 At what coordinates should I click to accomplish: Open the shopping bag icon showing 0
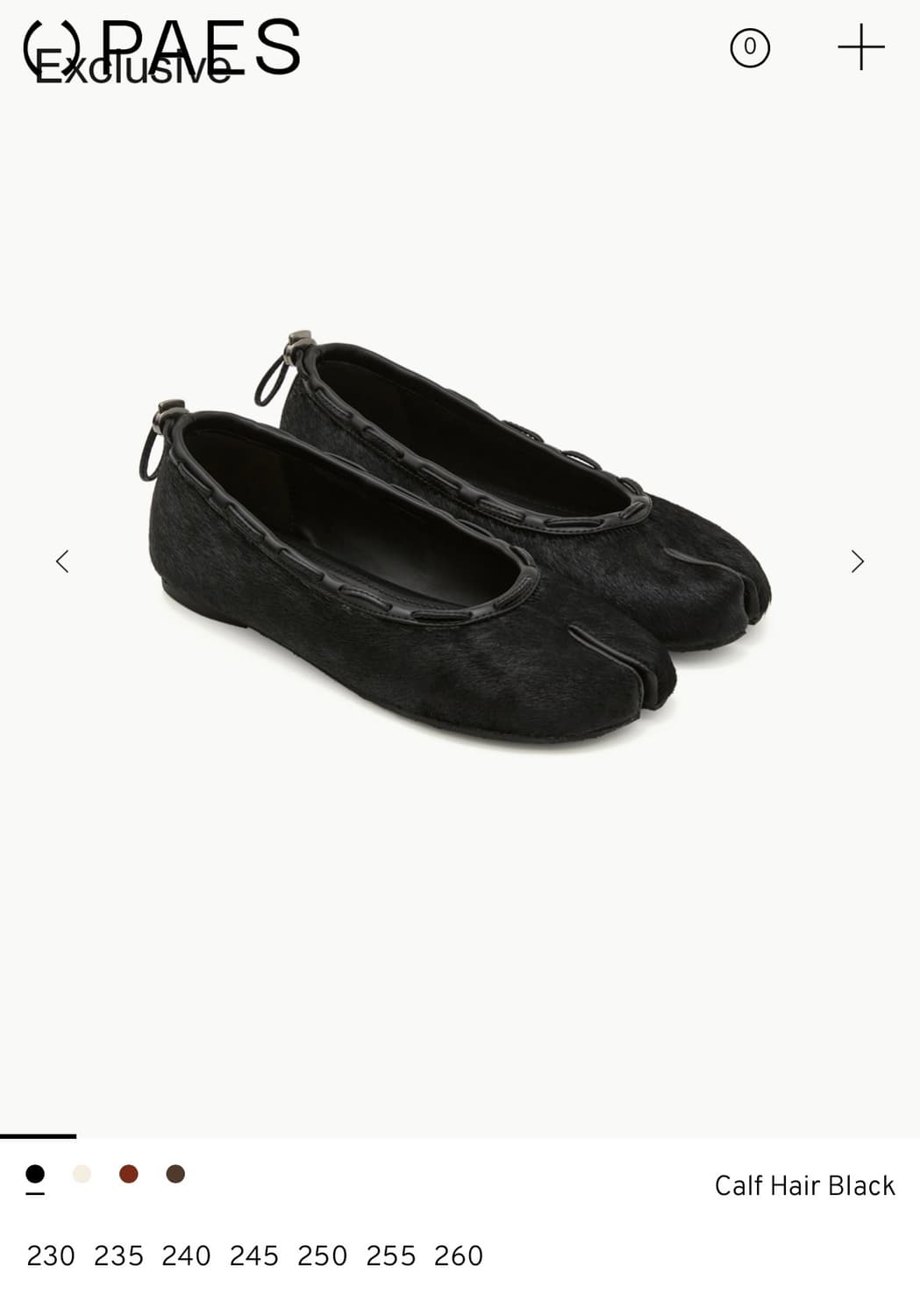tap(750, 45)
